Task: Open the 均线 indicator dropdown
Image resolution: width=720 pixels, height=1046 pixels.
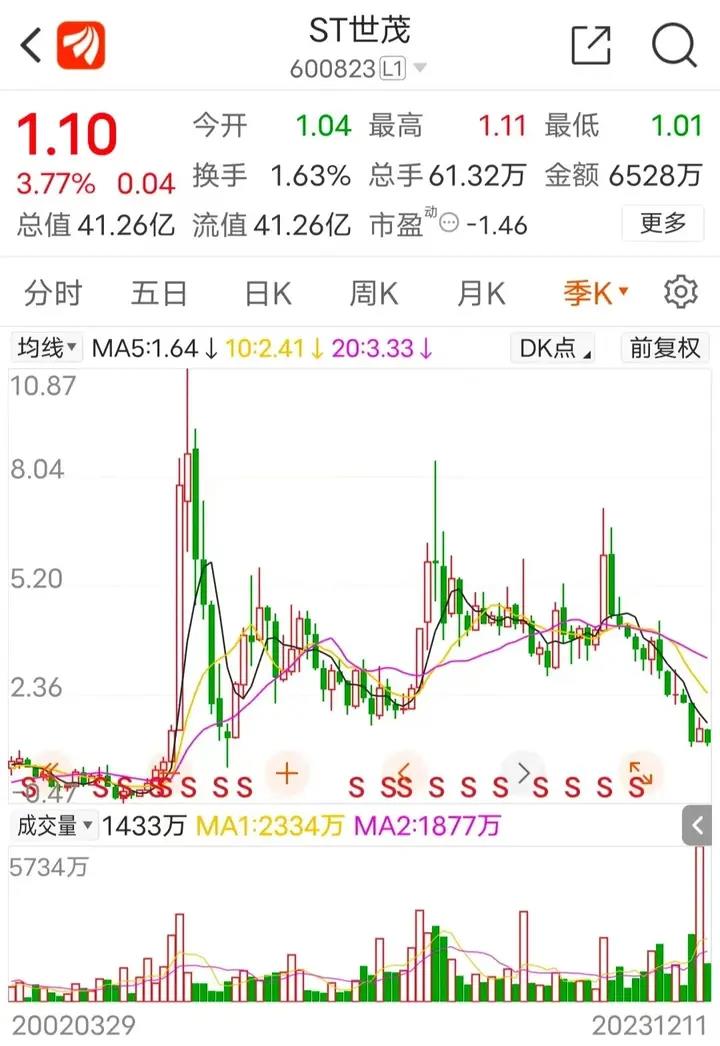Action: (x=47, y=348)
